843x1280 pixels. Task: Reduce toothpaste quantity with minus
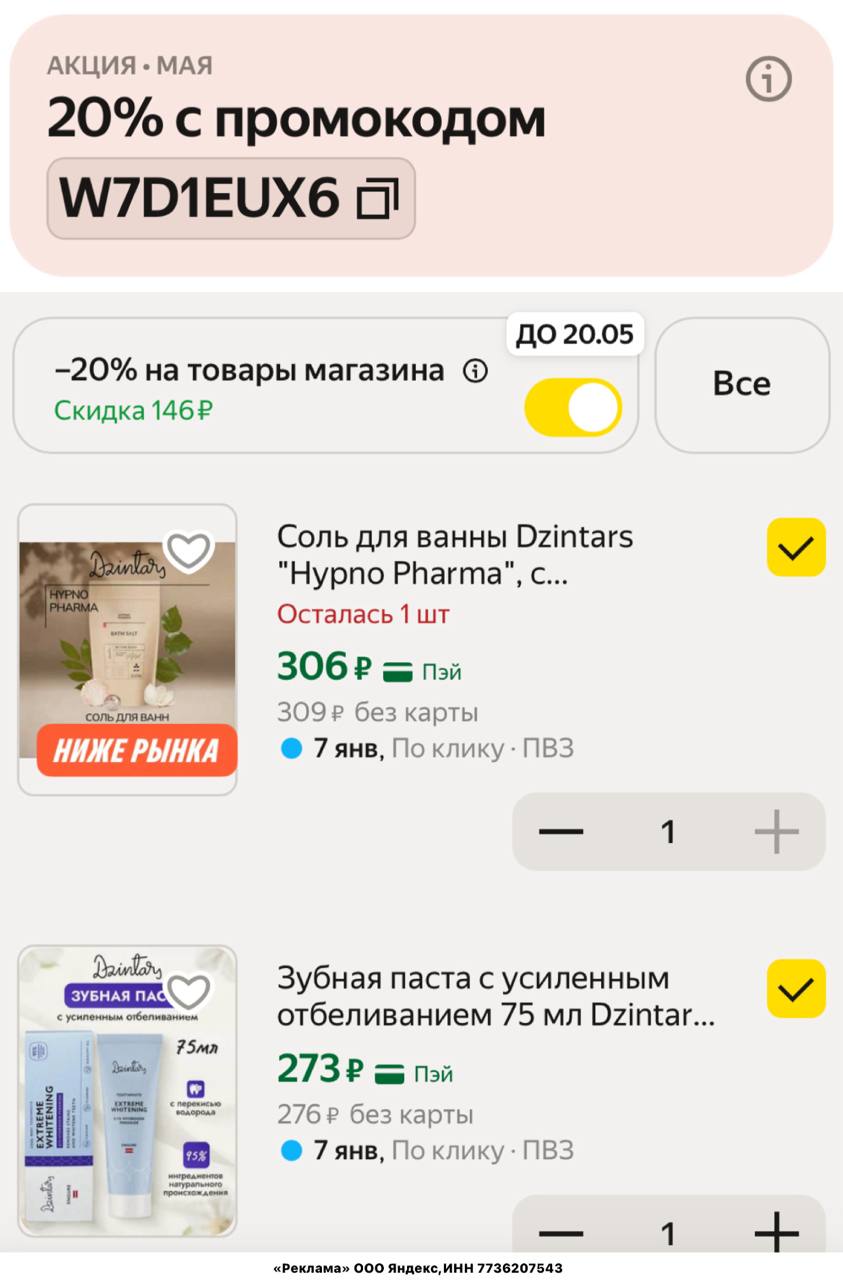click(561, 1231)
